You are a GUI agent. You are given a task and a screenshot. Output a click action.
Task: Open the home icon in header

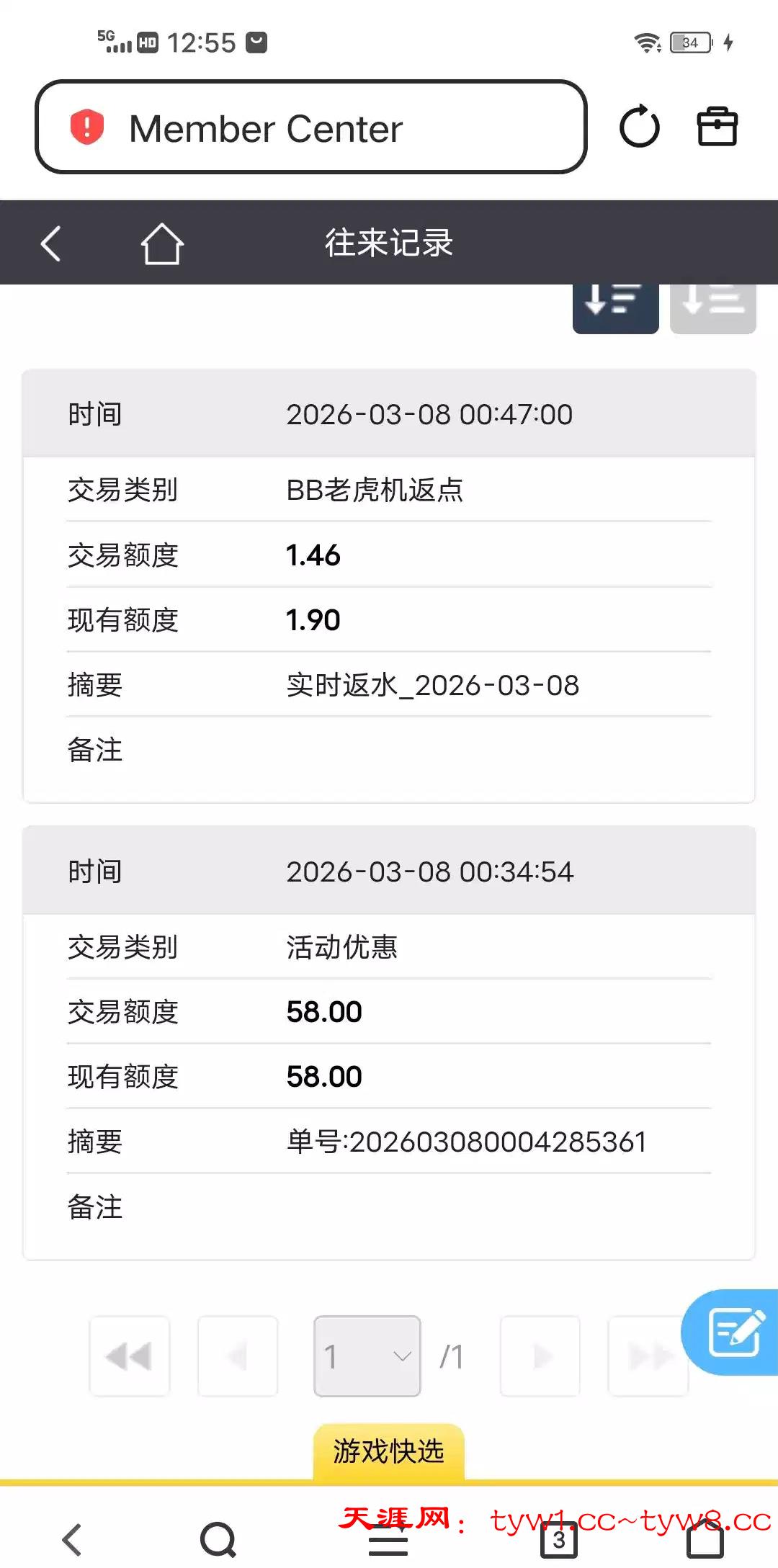(161, 243)
